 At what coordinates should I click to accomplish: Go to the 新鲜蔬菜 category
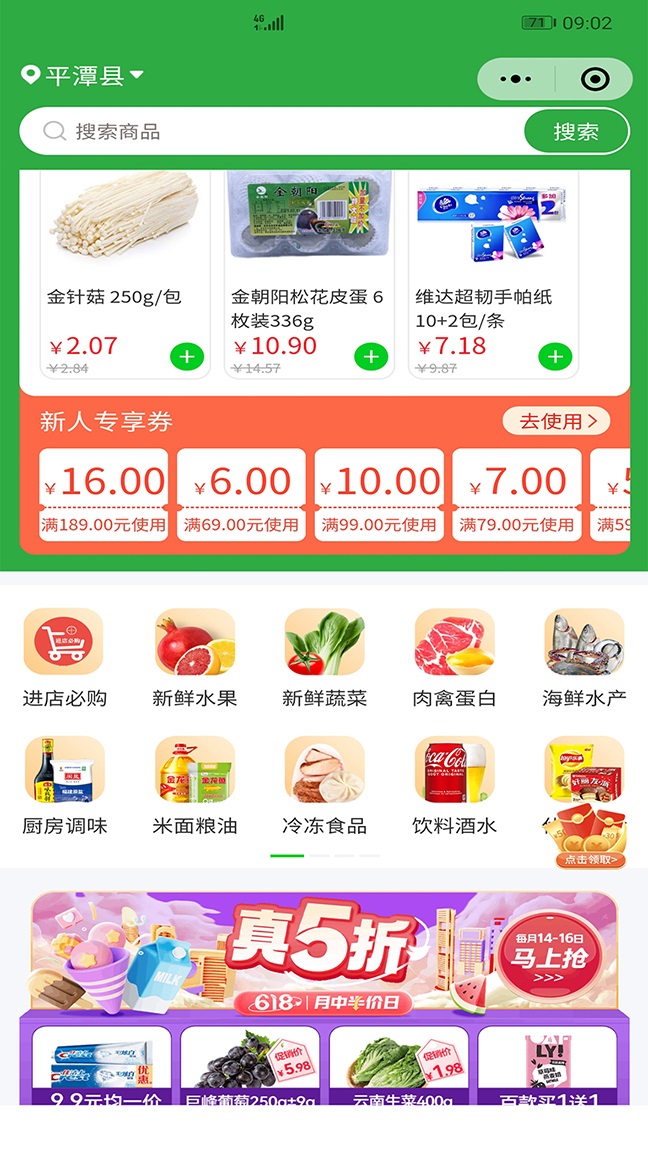(324, 658)
